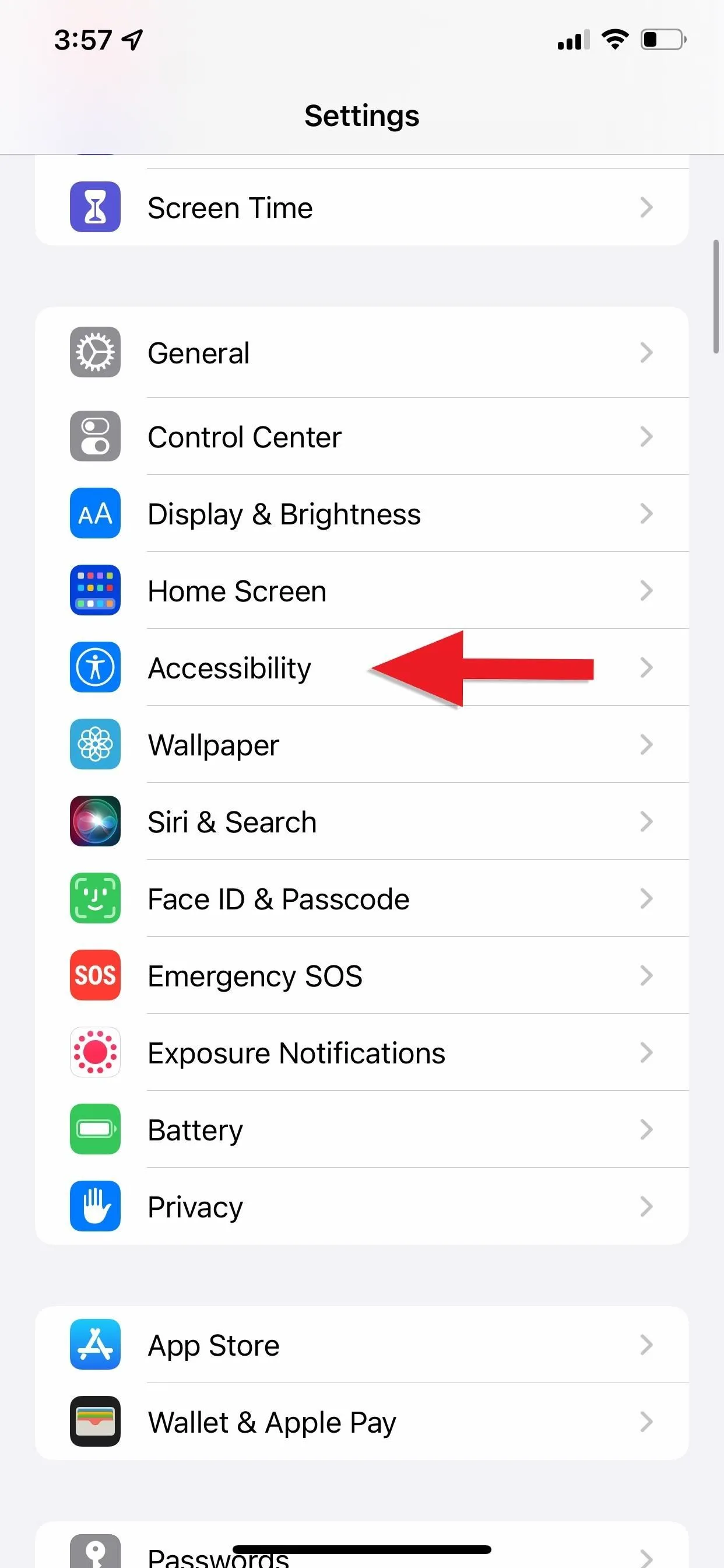This screenshot has width=724, height=1568.
Task: Select the Home Screen row
Action: pyautogui.click(x=362, y=590)
